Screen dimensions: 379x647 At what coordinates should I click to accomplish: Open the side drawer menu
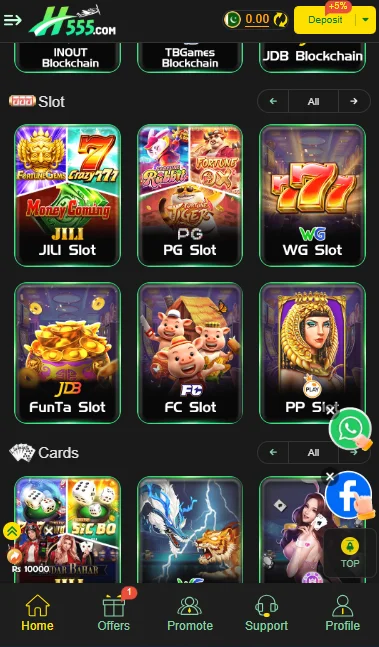12,19
